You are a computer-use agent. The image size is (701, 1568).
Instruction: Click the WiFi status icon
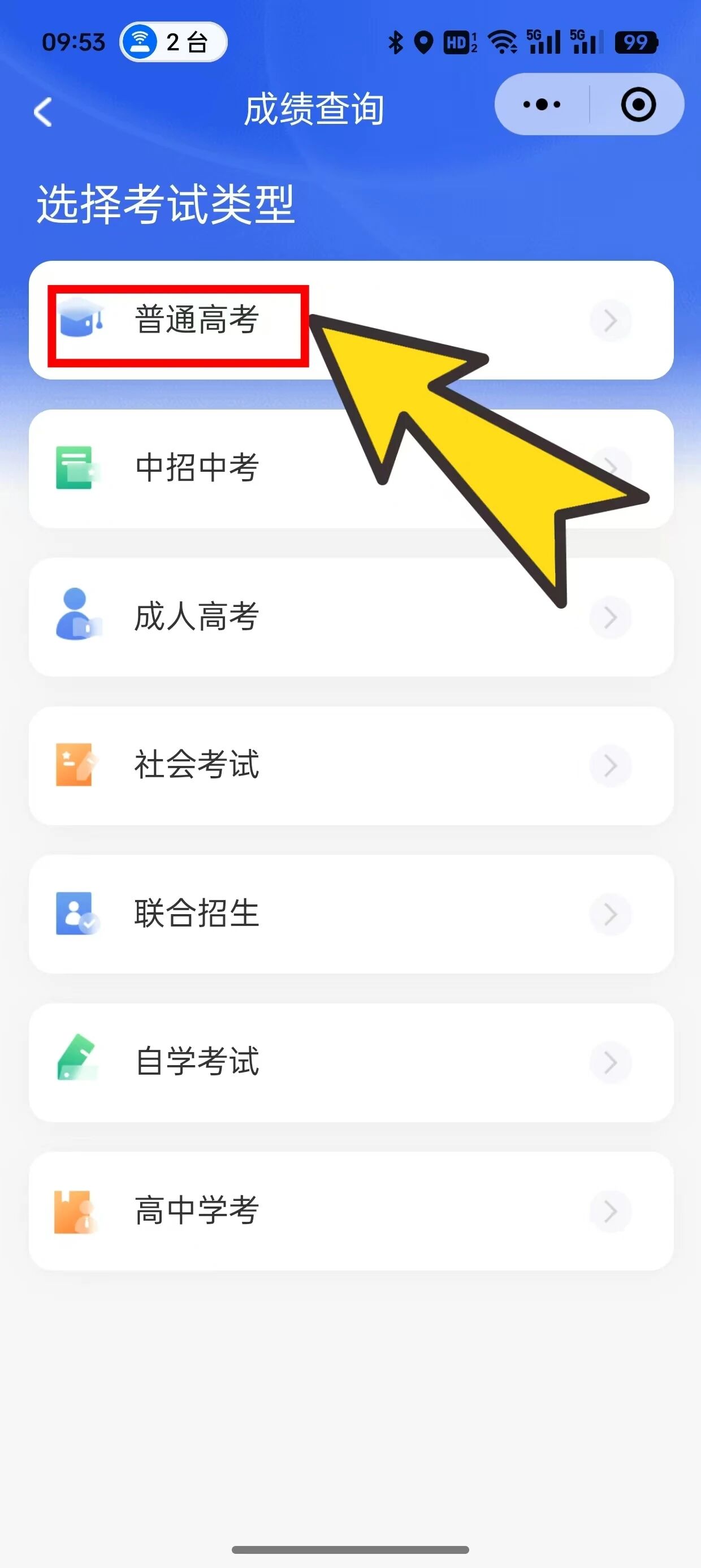(x=501, y=41)
